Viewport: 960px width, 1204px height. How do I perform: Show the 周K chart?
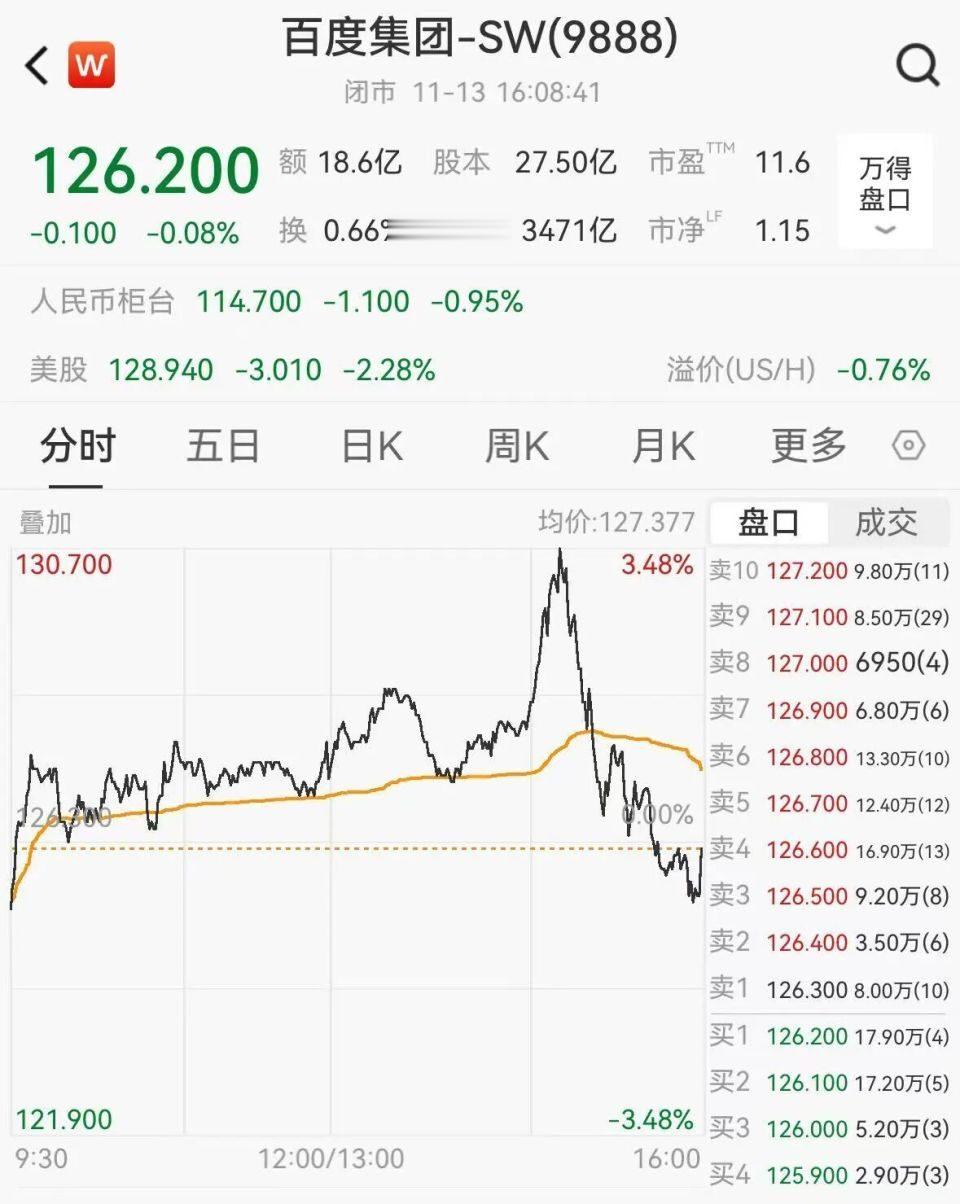click(x=517, y=446)
